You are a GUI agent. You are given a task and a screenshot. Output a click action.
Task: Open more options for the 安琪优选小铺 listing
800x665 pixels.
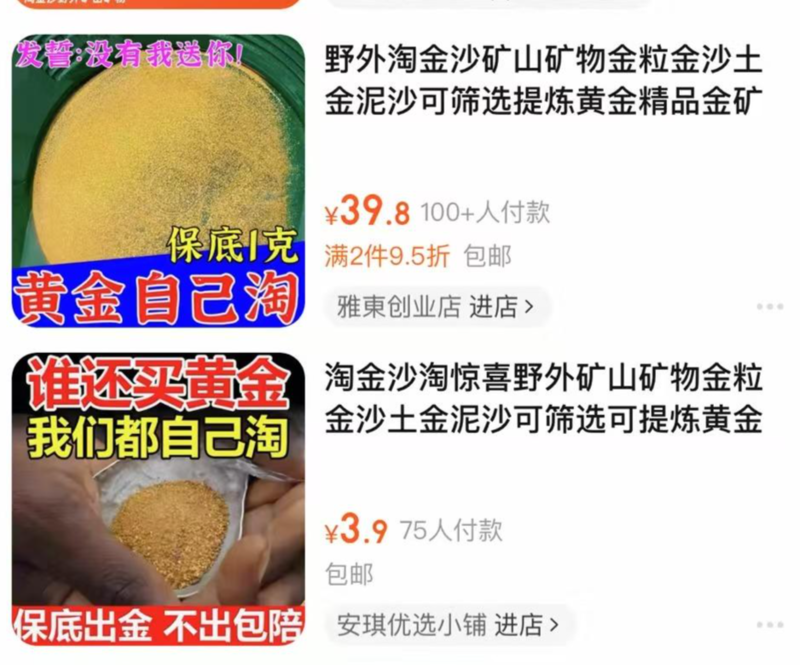click(x=769, y=625)
